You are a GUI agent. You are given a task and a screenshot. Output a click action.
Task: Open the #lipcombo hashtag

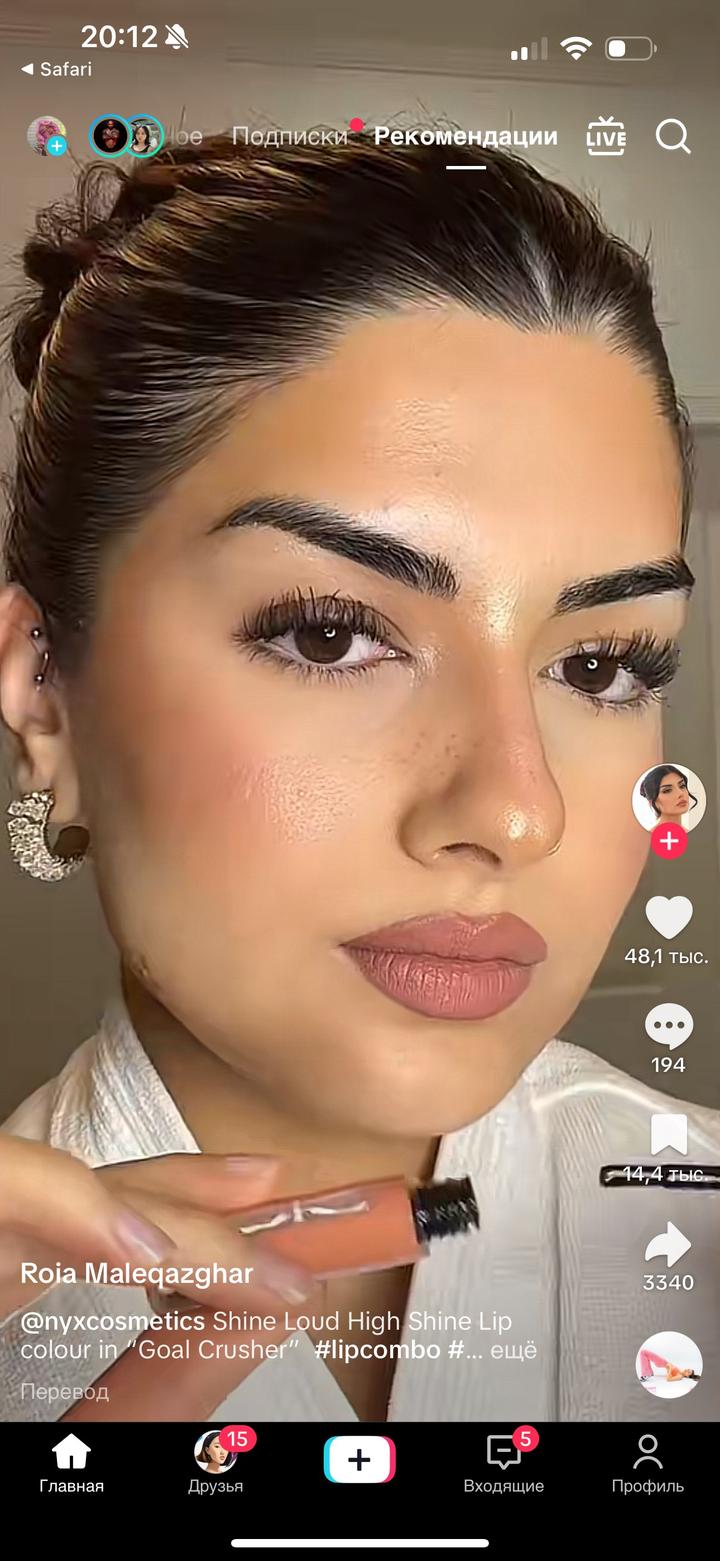377,1350
